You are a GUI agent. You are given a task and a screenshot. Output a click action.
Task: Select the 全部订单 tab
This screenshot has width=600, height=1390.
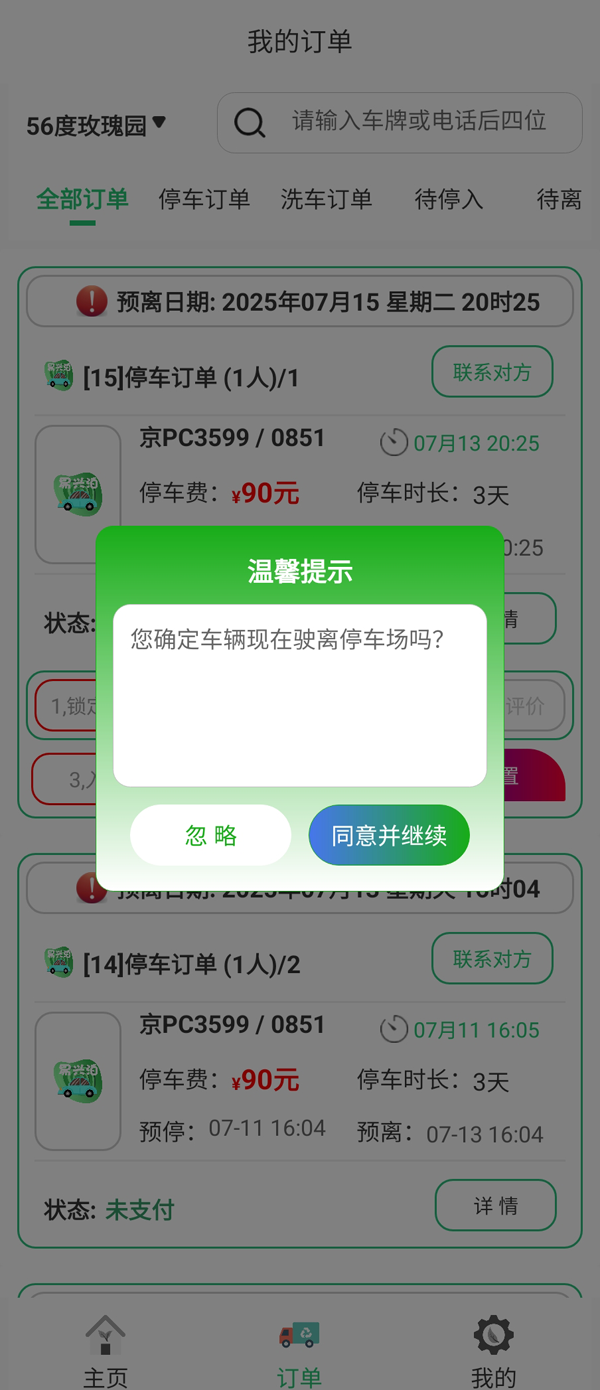point(82,199)
